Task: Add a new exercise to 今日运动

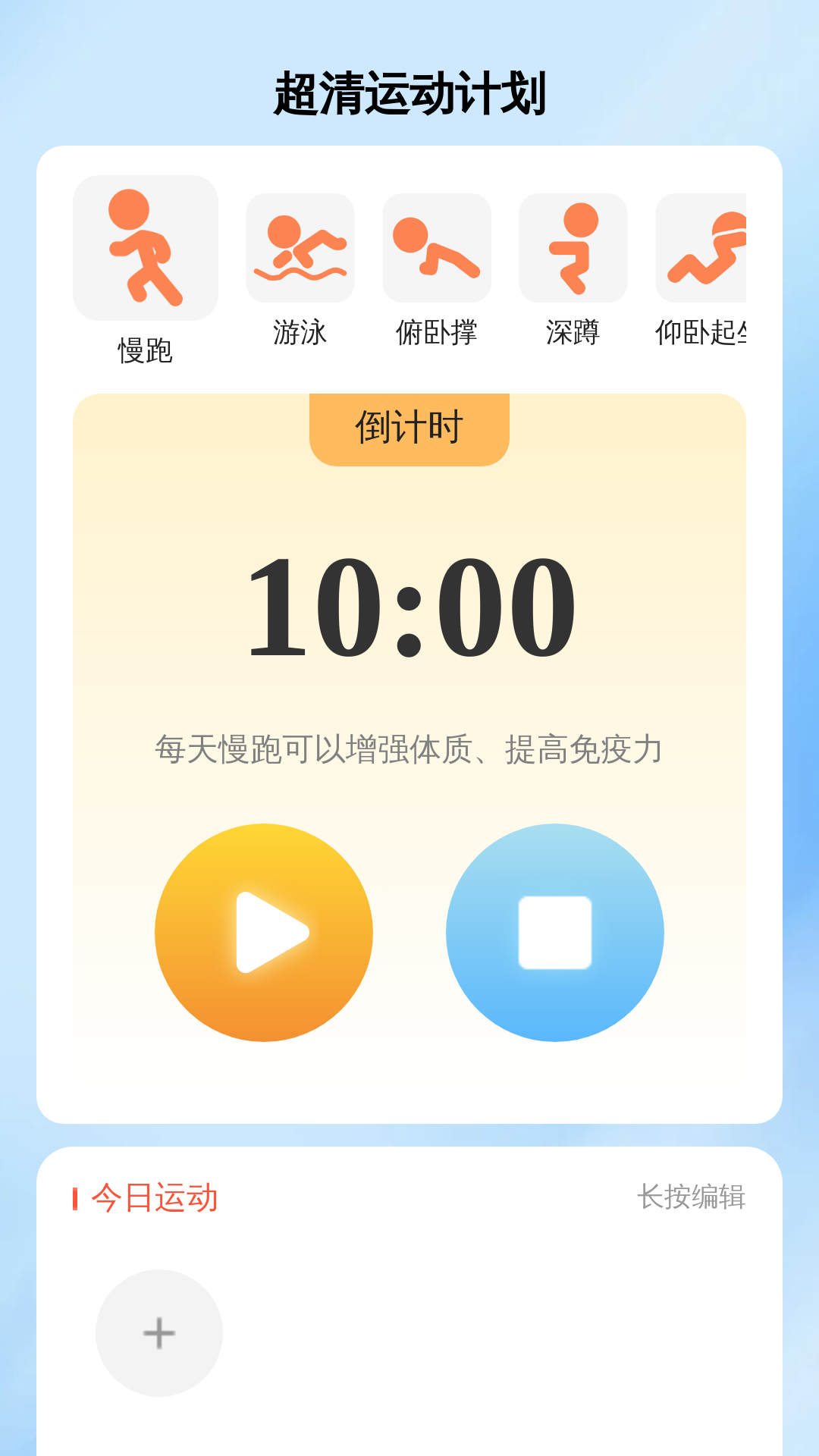Action: tap(159, 1332)
